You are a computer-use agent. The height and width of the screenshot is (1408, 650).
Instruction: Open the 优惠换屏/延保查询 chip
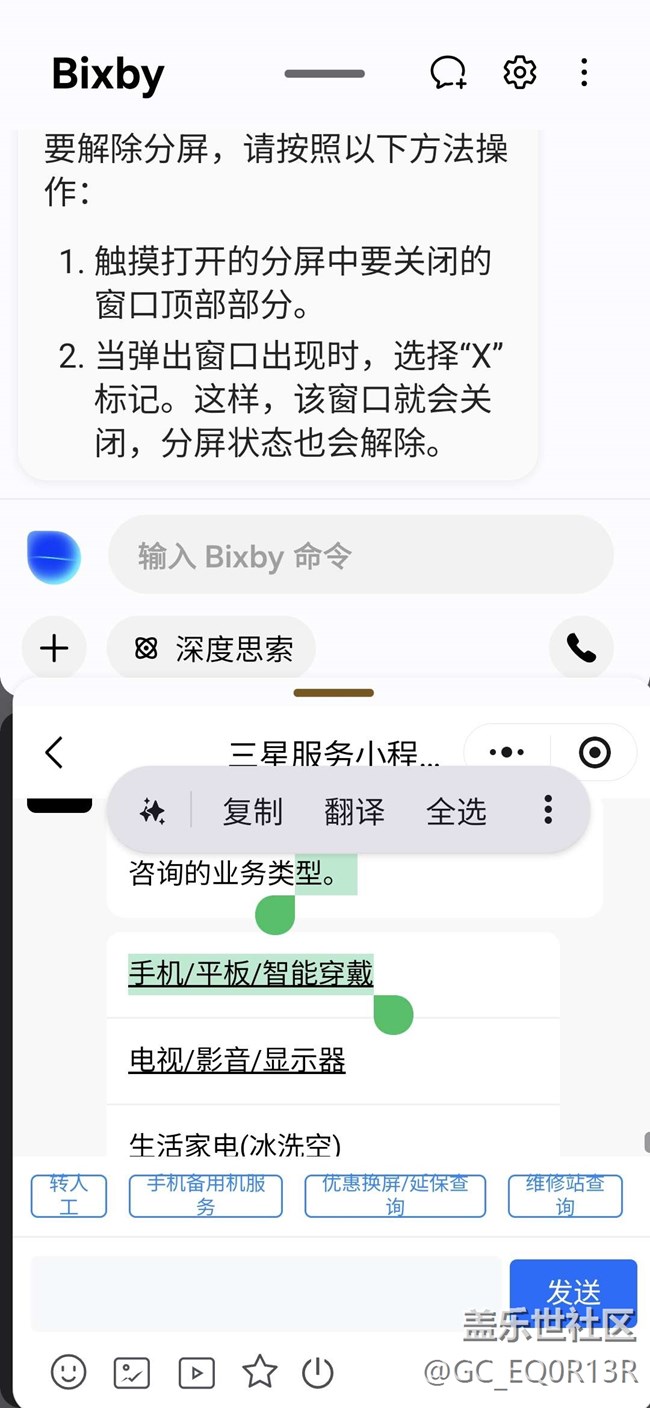pyautogui.click(x=395, y=1195)
